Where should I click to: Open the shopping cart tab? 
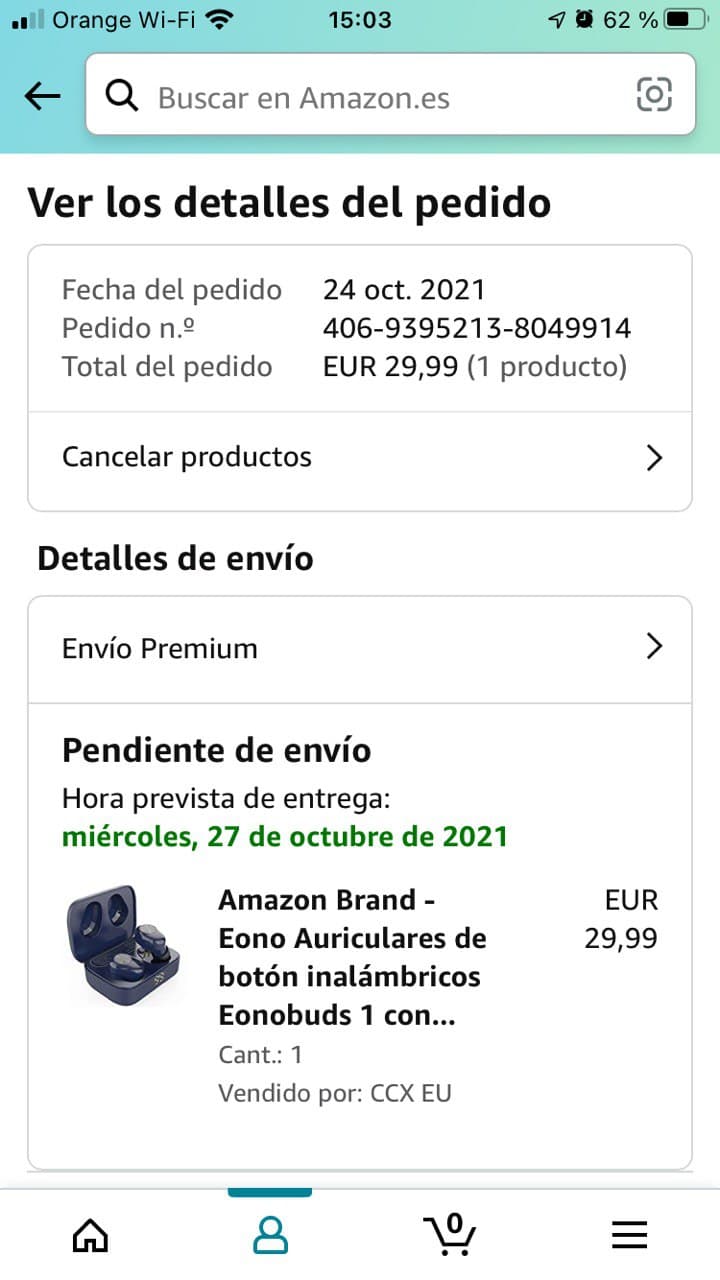pos(450,1235)
